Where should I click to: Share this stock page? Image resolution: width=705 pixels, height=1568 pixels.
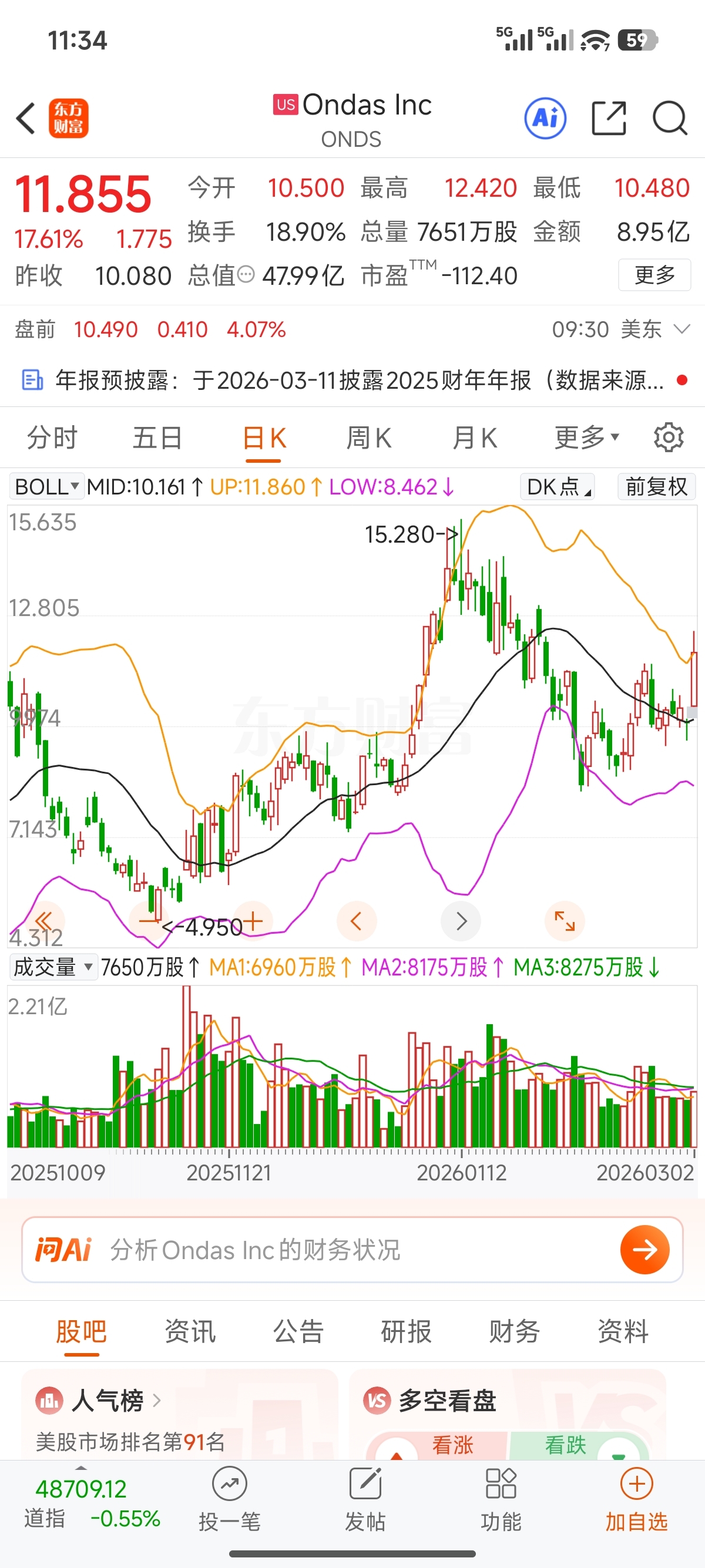[x=609, y=118]
